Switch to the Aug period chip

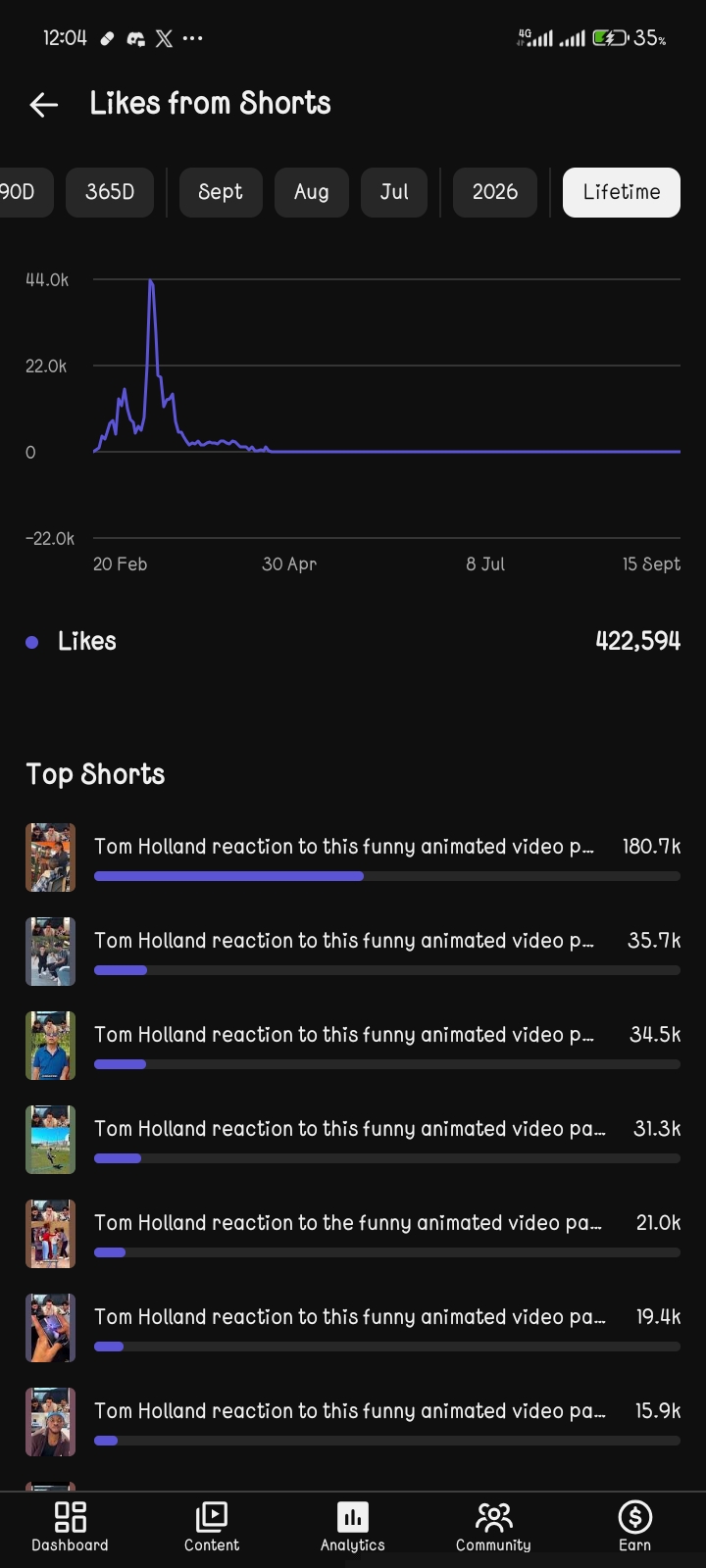tap(312, 192)
